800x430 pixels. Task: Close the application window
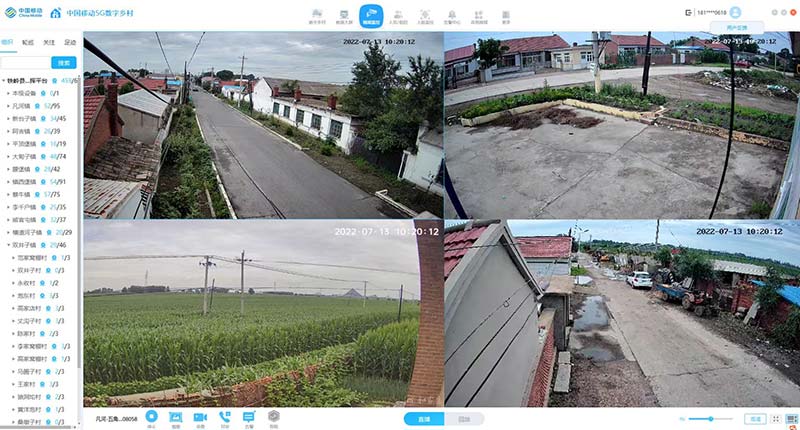[790, 12]
